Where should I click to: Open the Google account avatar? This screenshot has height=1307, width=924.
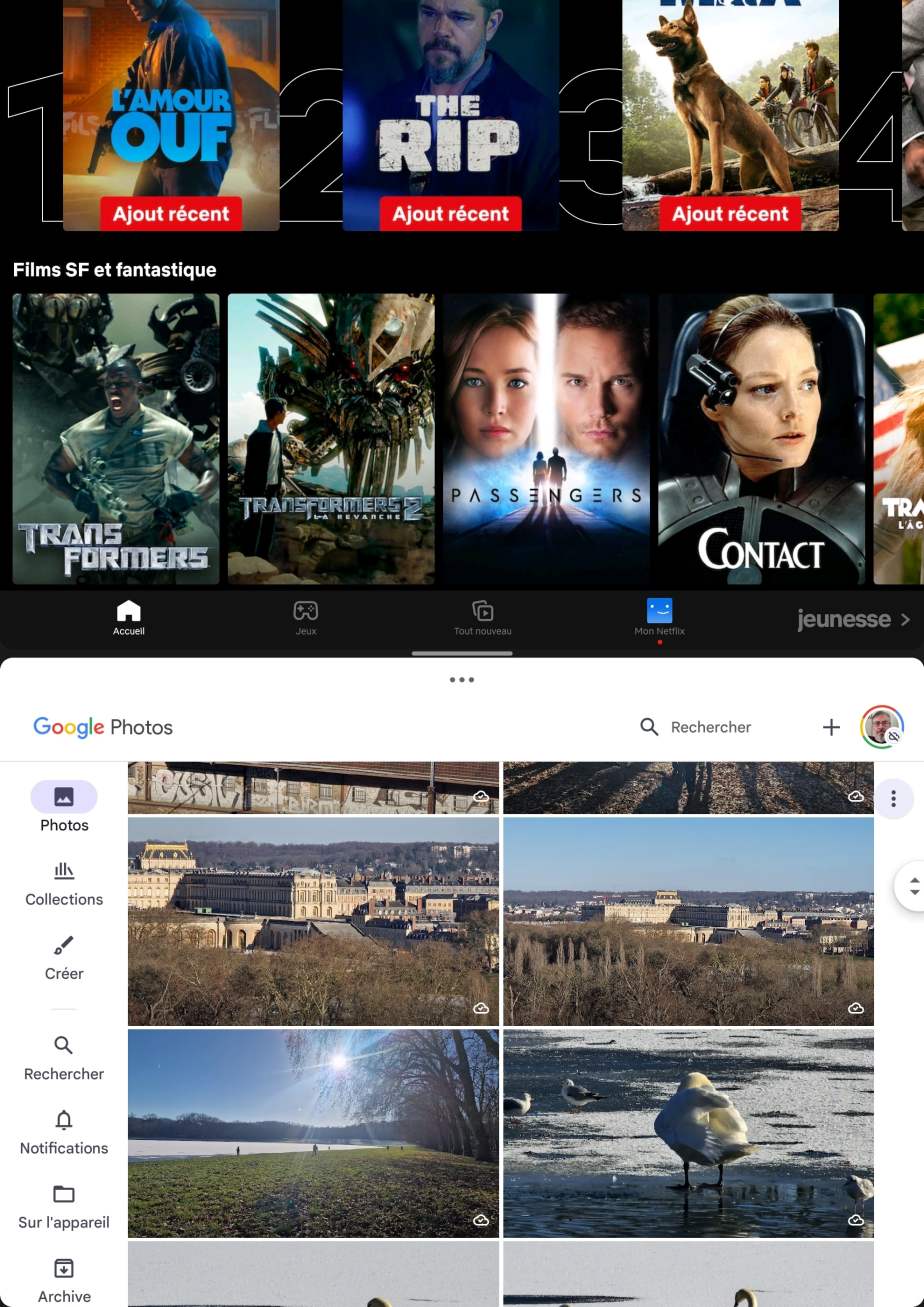[881, 727]
